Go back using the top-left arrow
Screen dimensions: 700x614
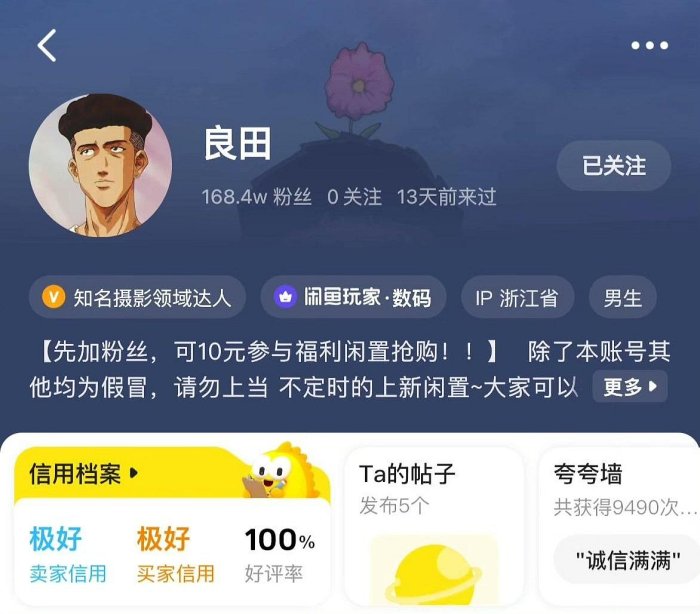(x=47, y=45)
